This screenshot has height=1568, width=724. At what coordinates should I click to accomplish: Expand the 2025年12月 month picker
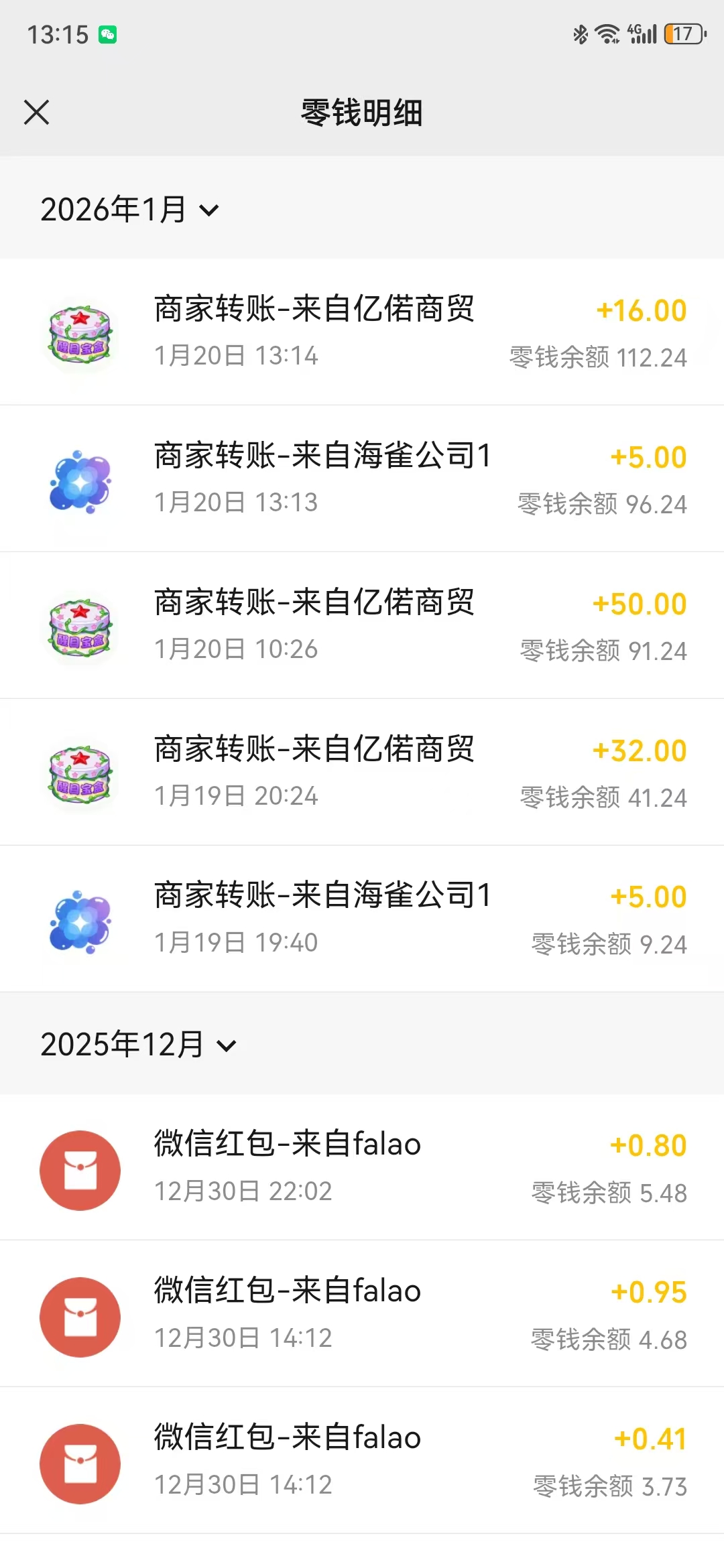139,1045
